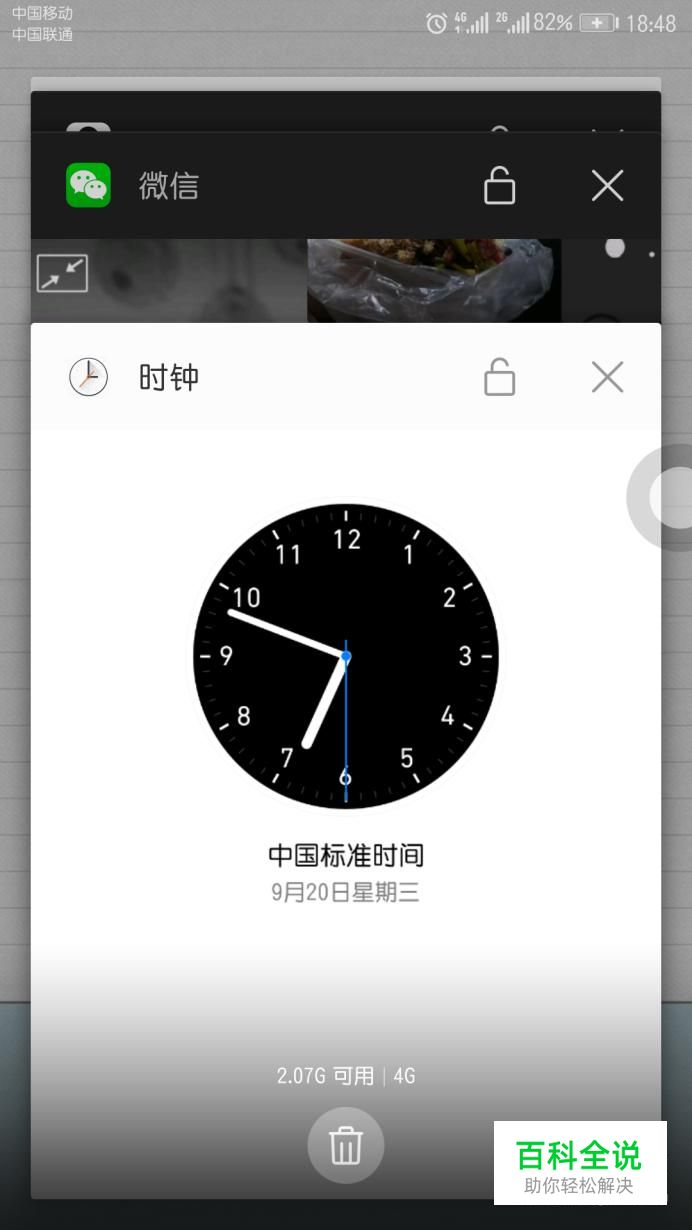Clear all recent apps with trash button
The height and width of the screenshot is (1230, 692).
345,1145
